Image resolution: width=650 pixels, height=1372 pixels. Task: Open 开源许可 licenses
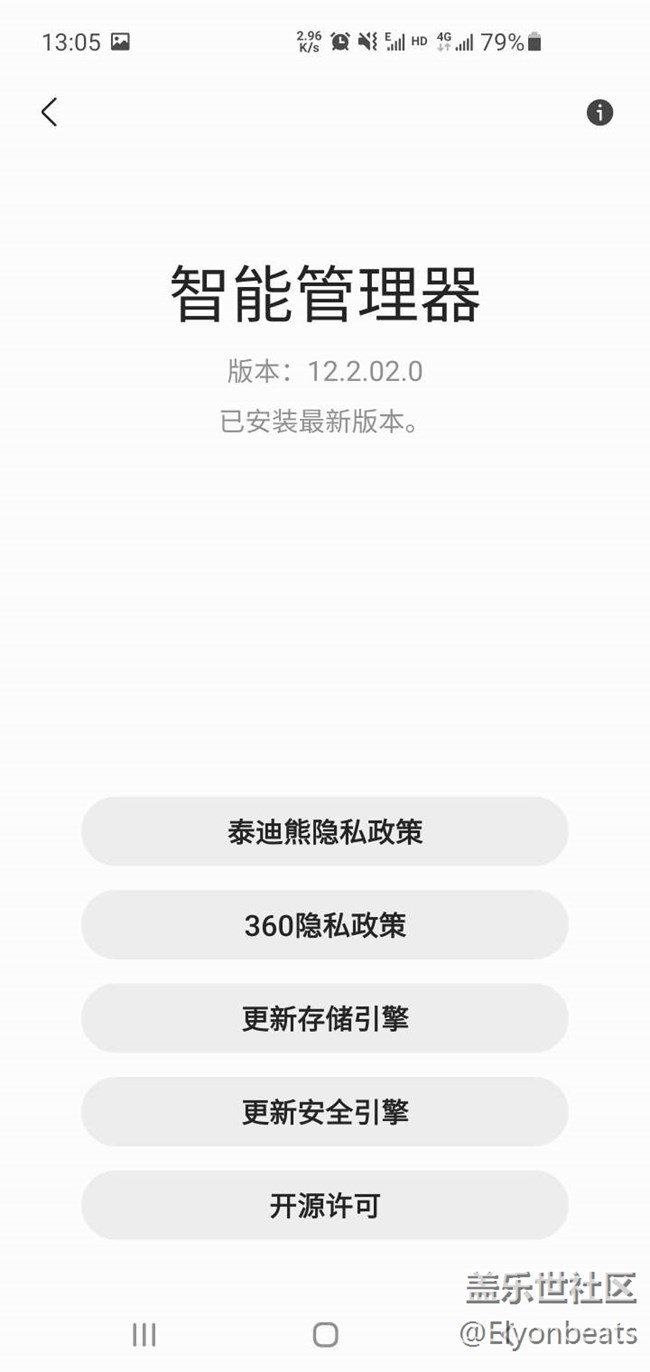[x=325, y=1206]
